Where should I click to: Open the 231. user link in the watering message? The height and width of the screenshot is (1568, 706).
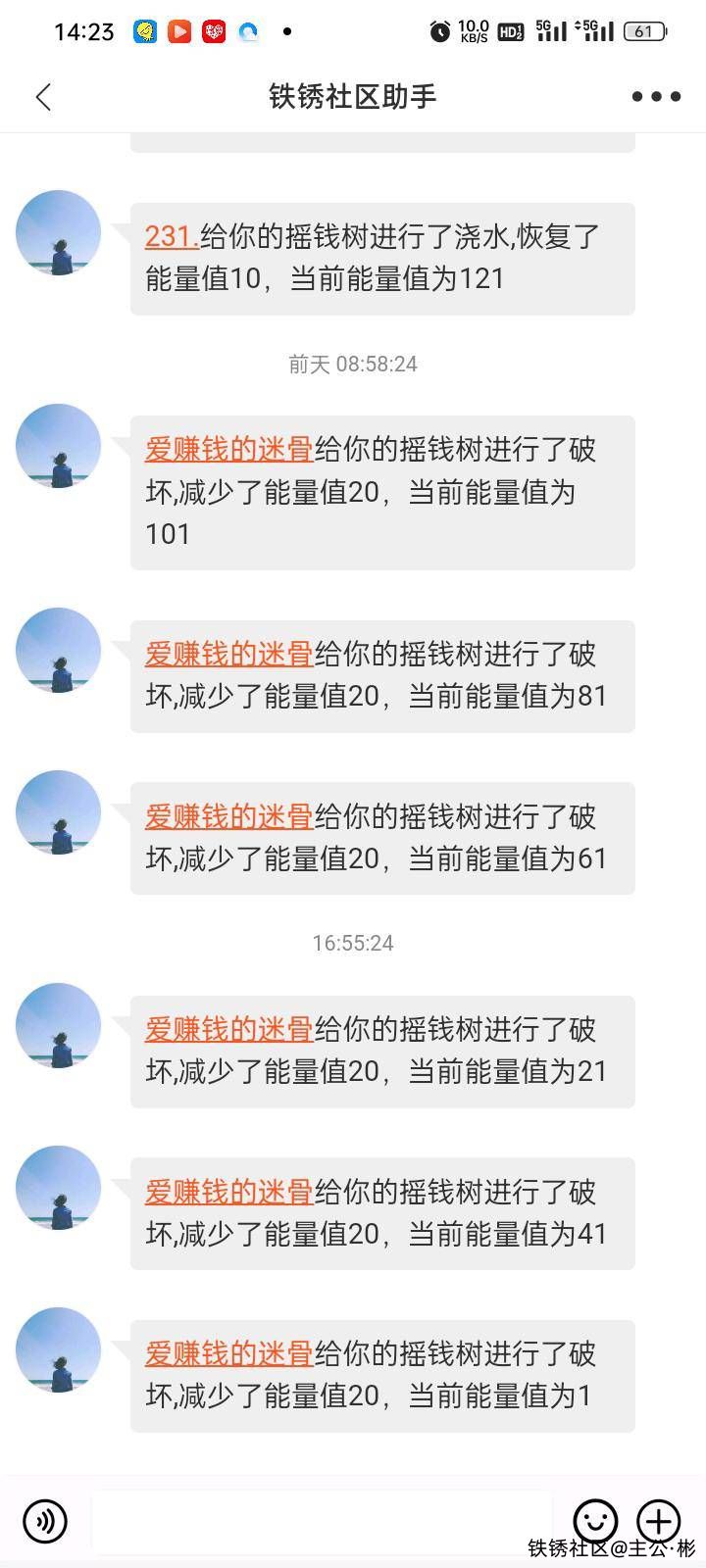click(172, 236)
